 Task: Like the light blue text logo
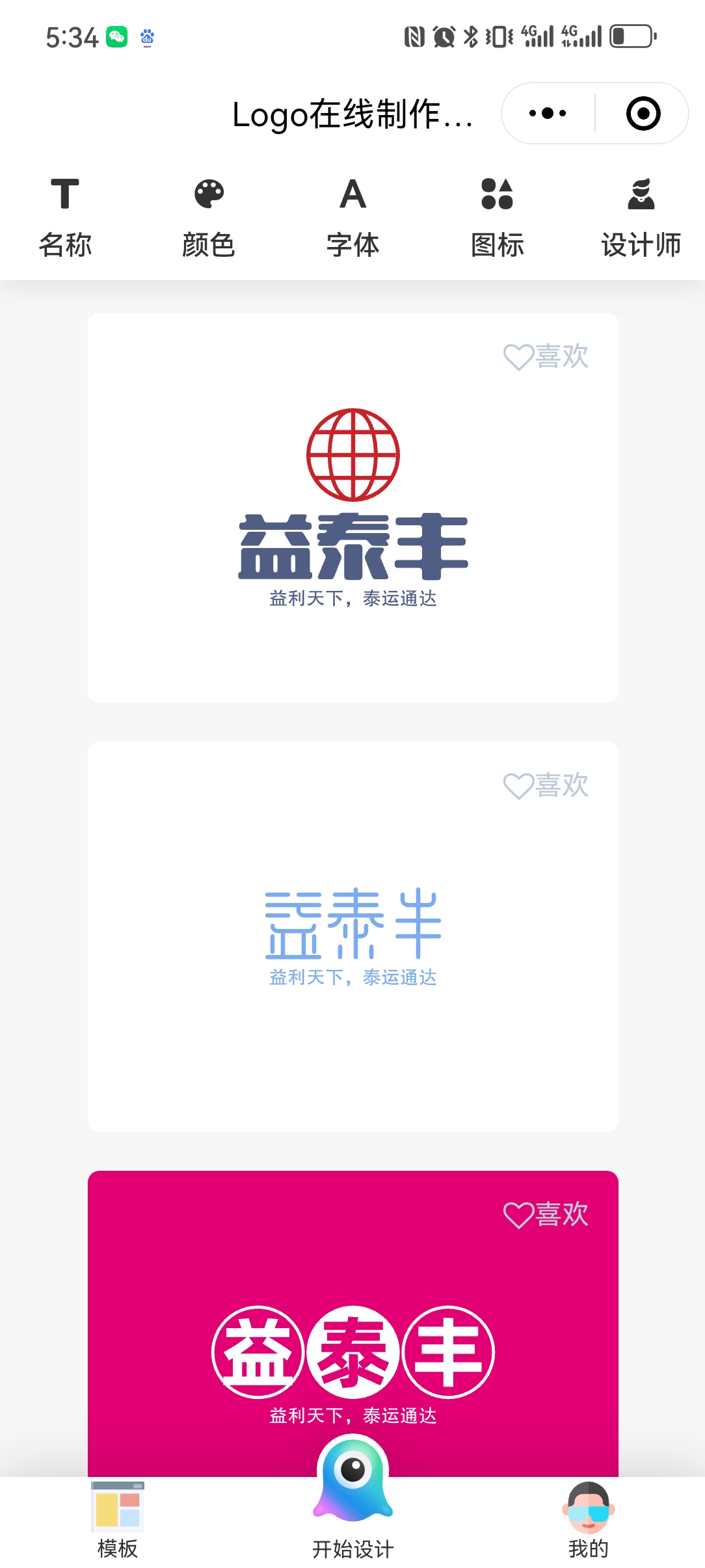pyautogui.click(x=546, y=785)
